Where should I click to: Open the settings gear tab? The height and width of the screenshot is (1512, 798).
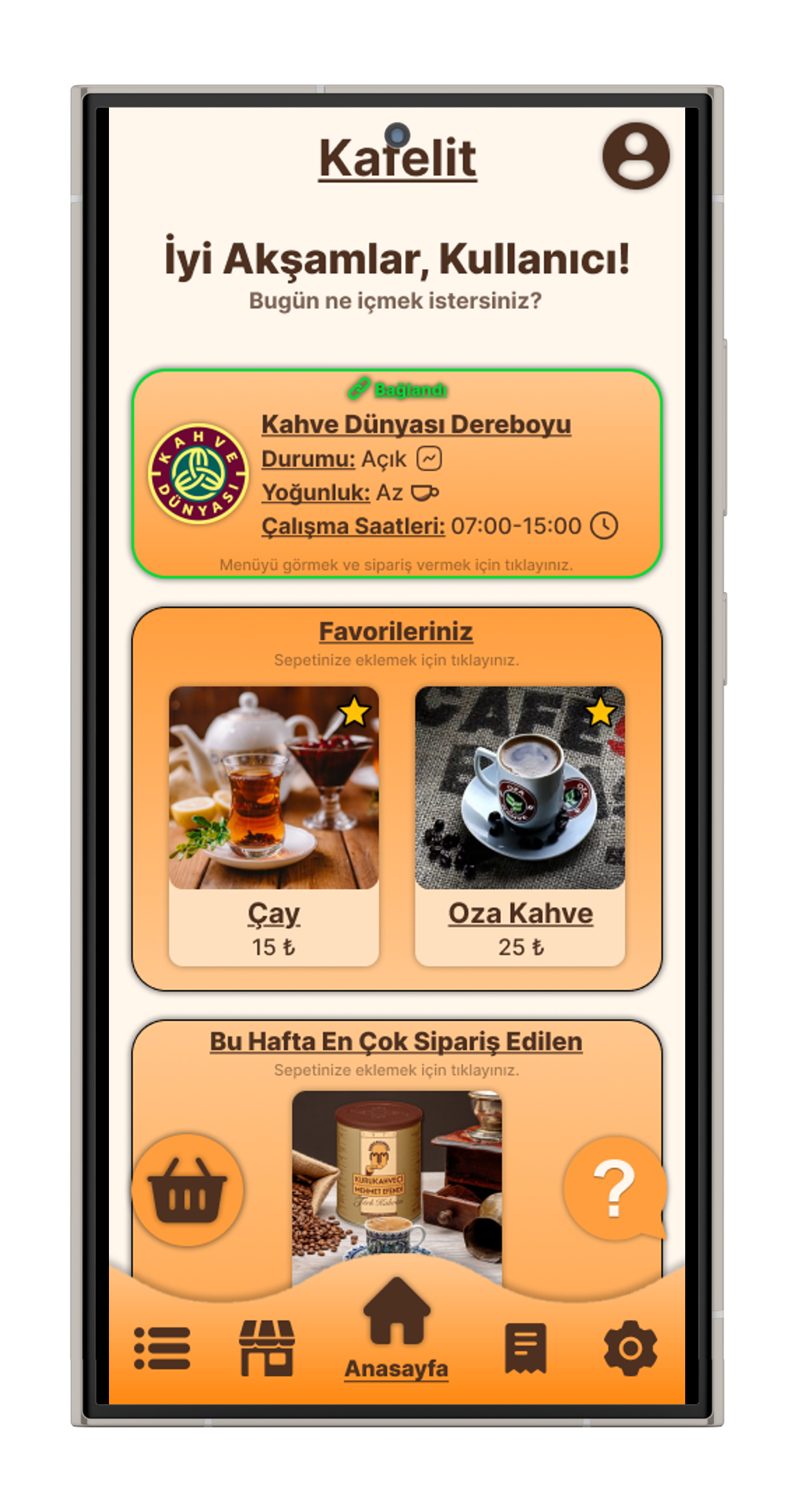point(630,1348)
